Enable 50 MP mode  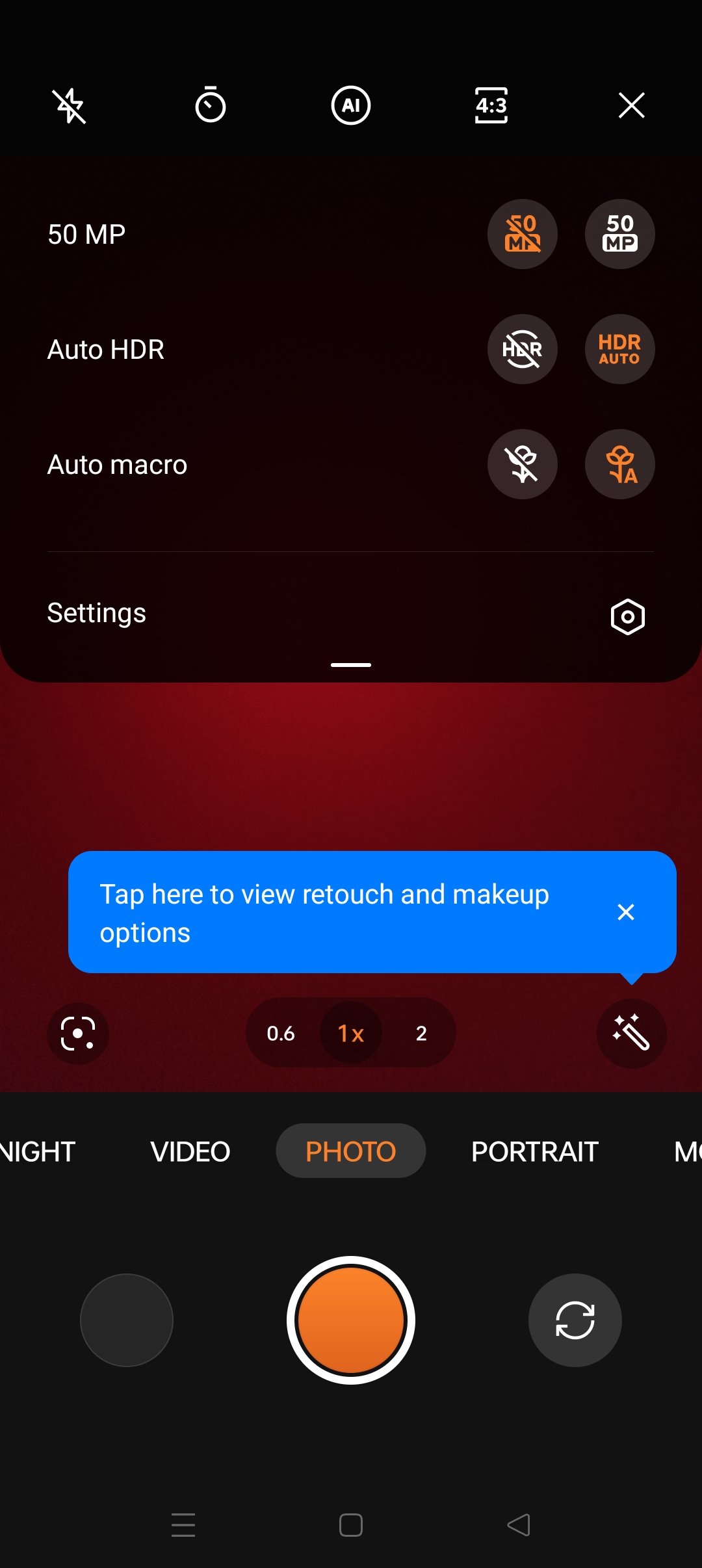click(620, 234)
